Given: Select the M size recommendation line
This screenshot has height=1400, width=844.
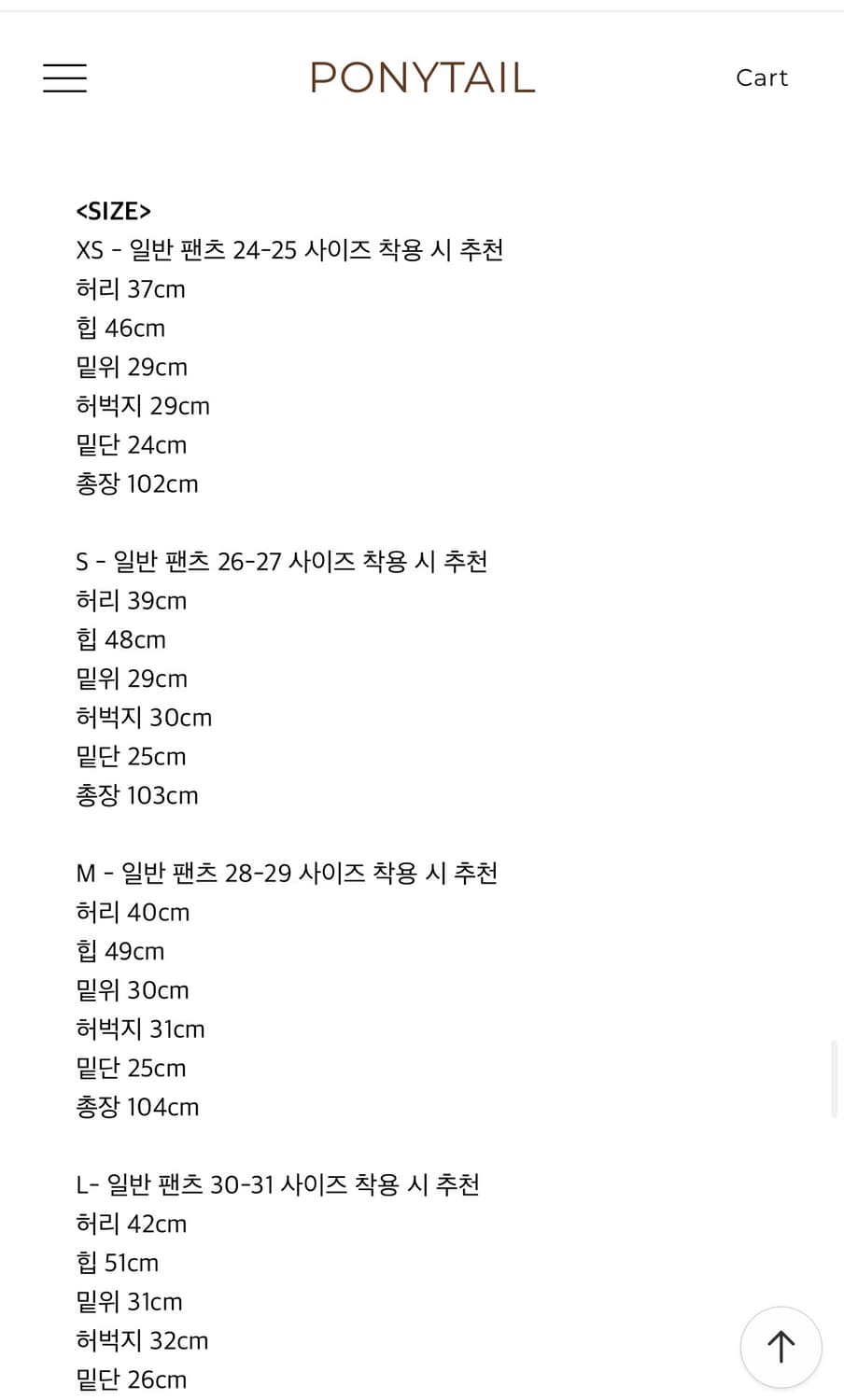Looking at the screenshot, I should [x=287, y=873].
